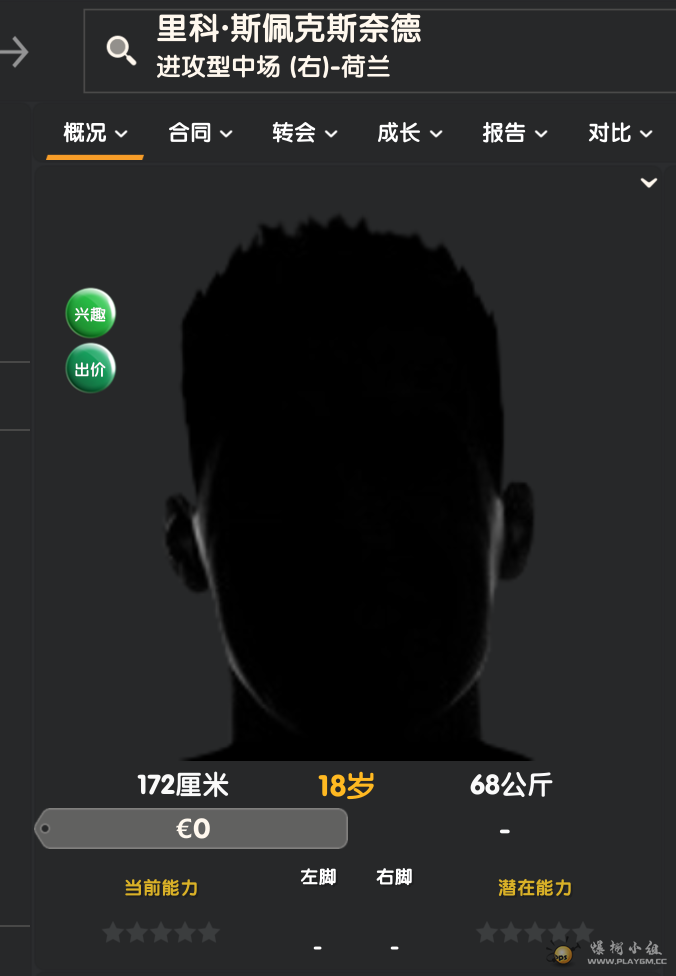The height and width of the screenshot is (976, 676).
Task: Open the 合同 dropdown tab
Action: tap(200, 133)
